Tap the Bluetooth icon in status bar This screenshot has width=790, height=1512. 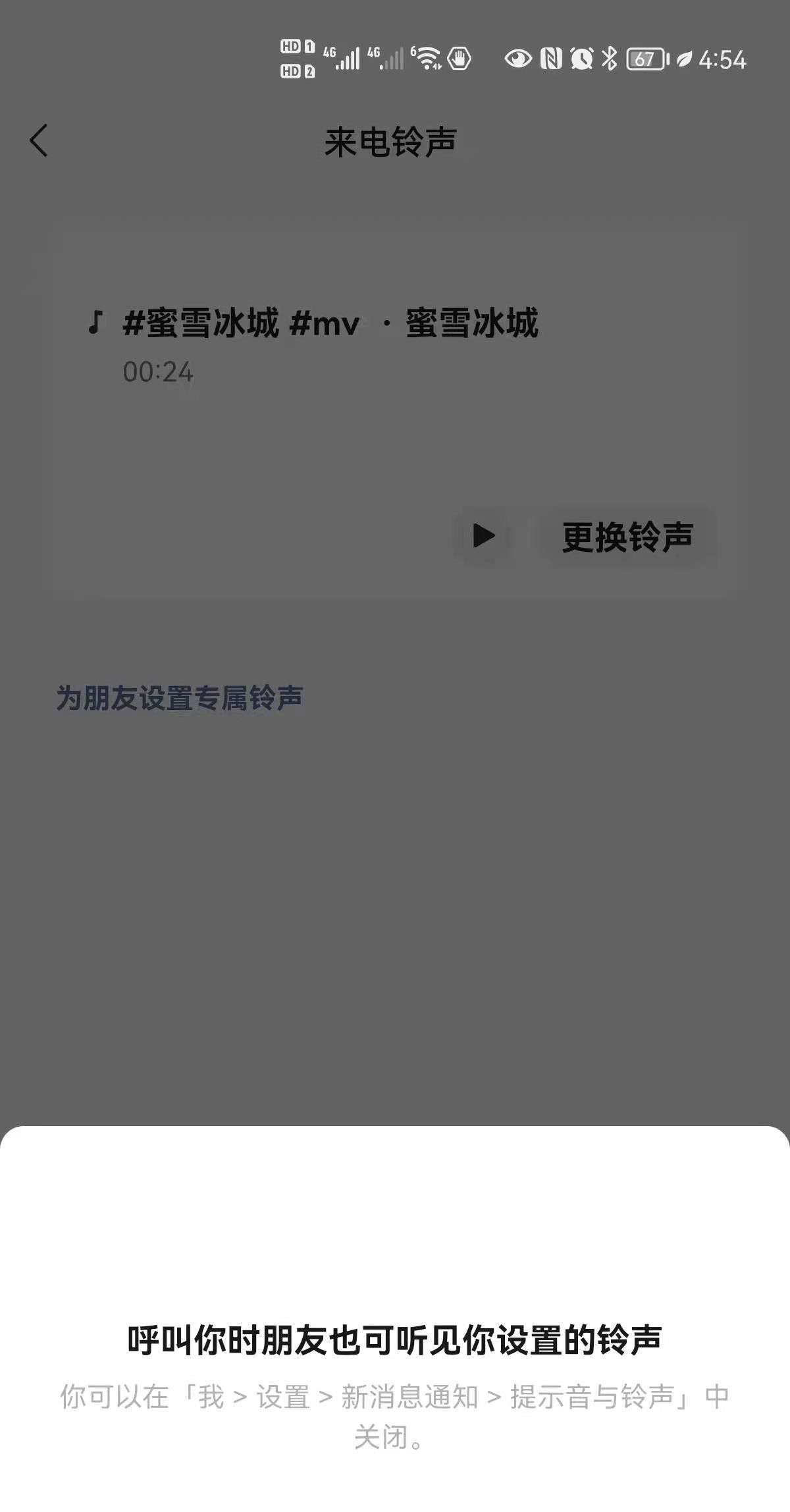pos(609,59)
